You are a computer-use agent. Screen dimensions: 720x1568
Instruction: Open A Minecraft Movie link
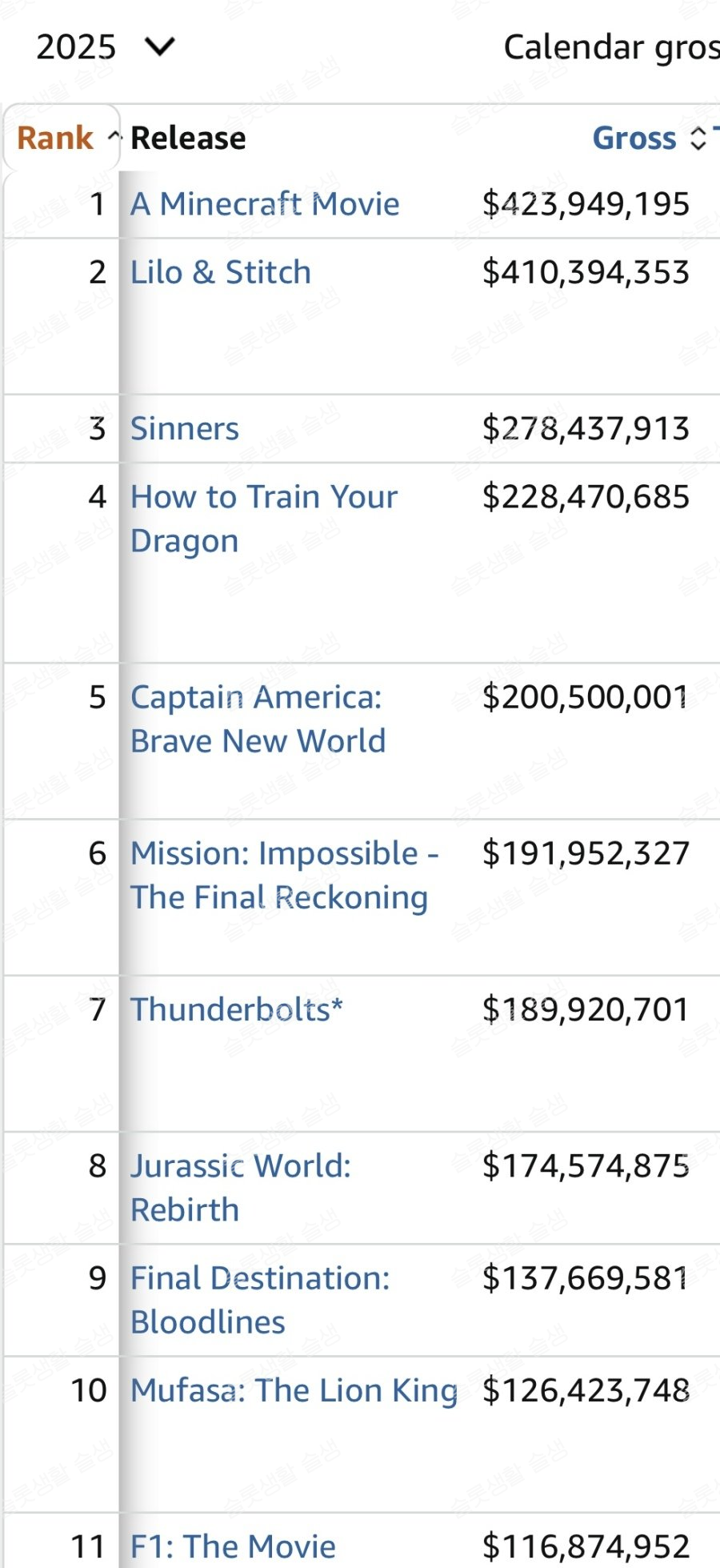pos(265,204)
